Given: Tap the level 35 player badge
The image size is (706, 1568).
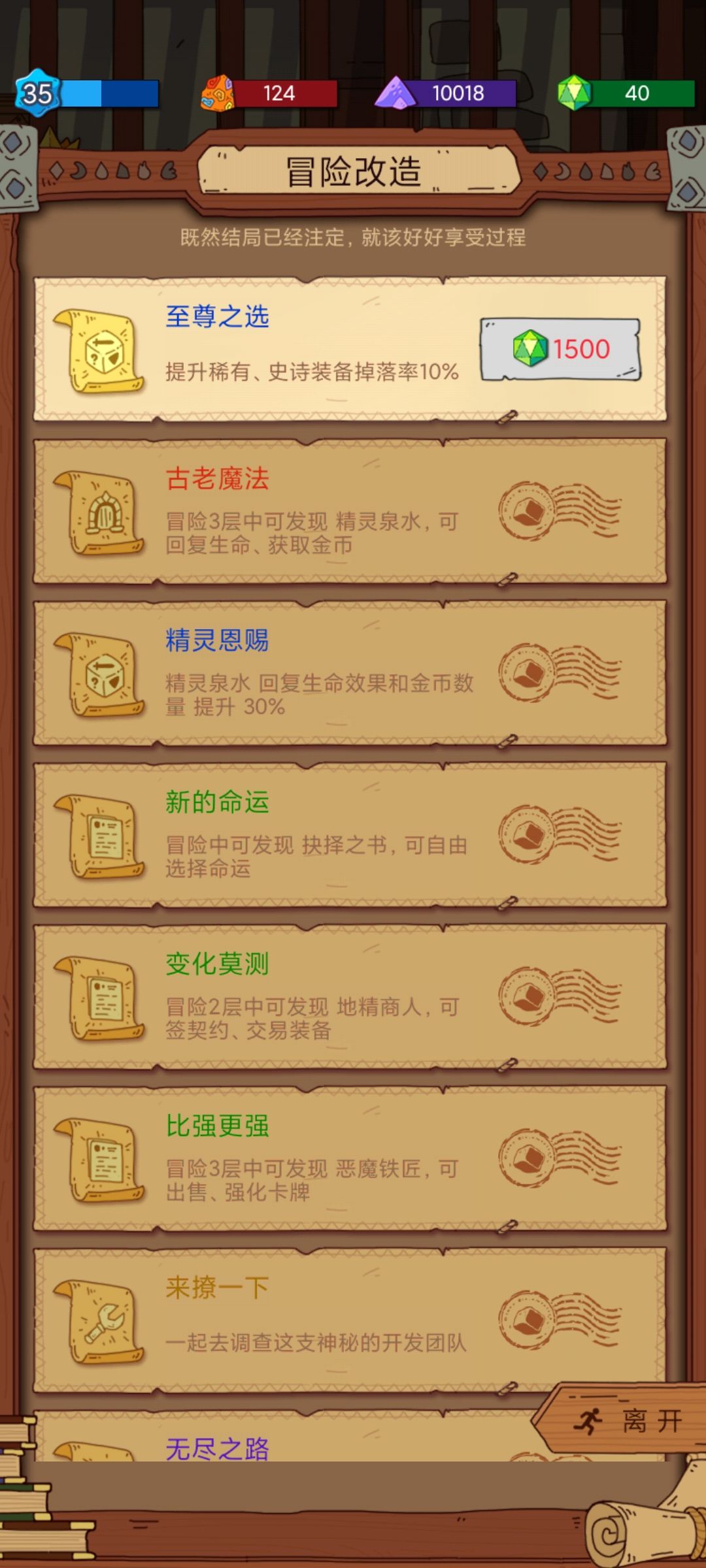Looking at the screenshot, I should (x=37, y=93).
